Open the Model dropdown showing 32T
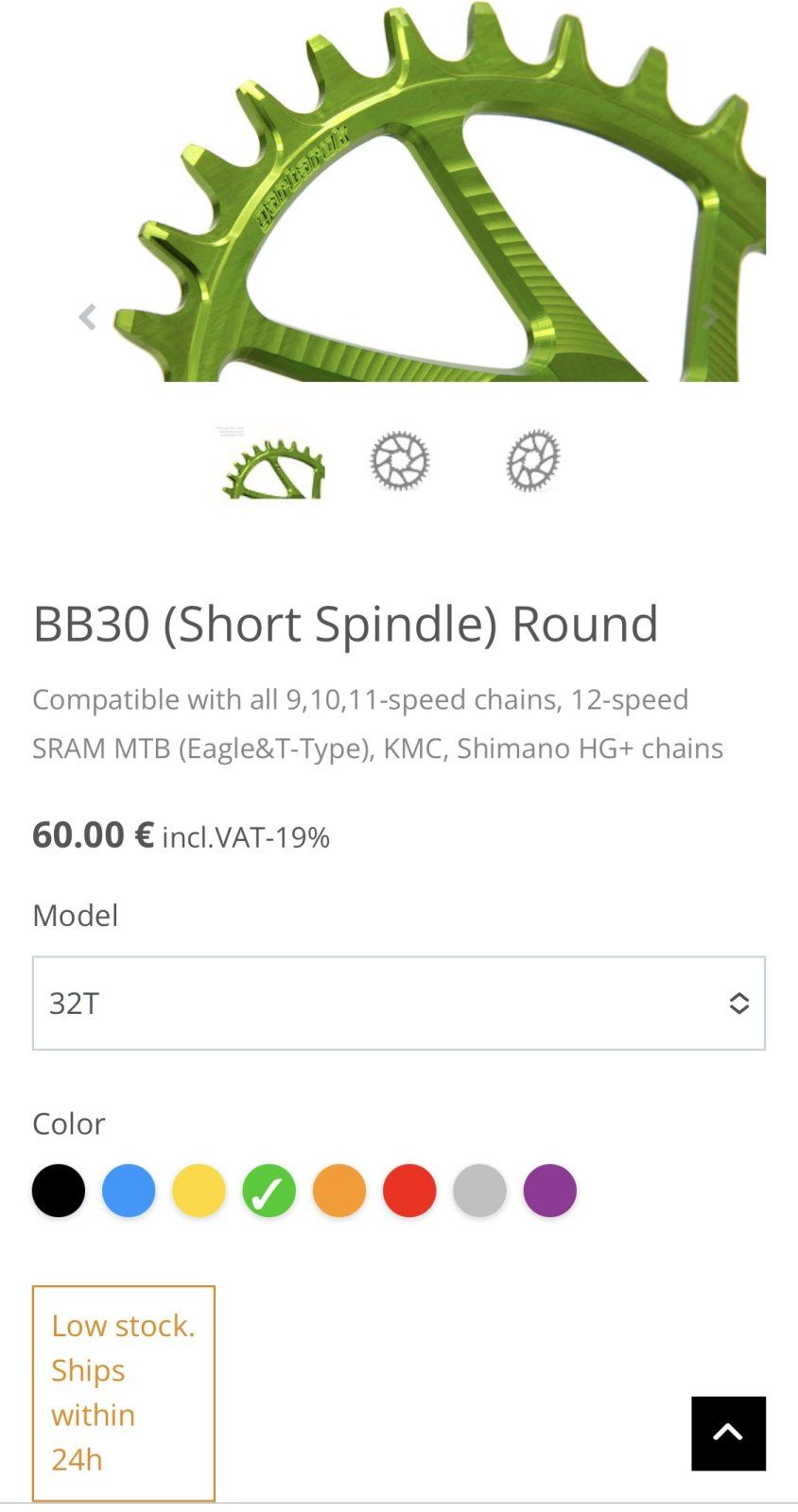 click(398, 1003)
